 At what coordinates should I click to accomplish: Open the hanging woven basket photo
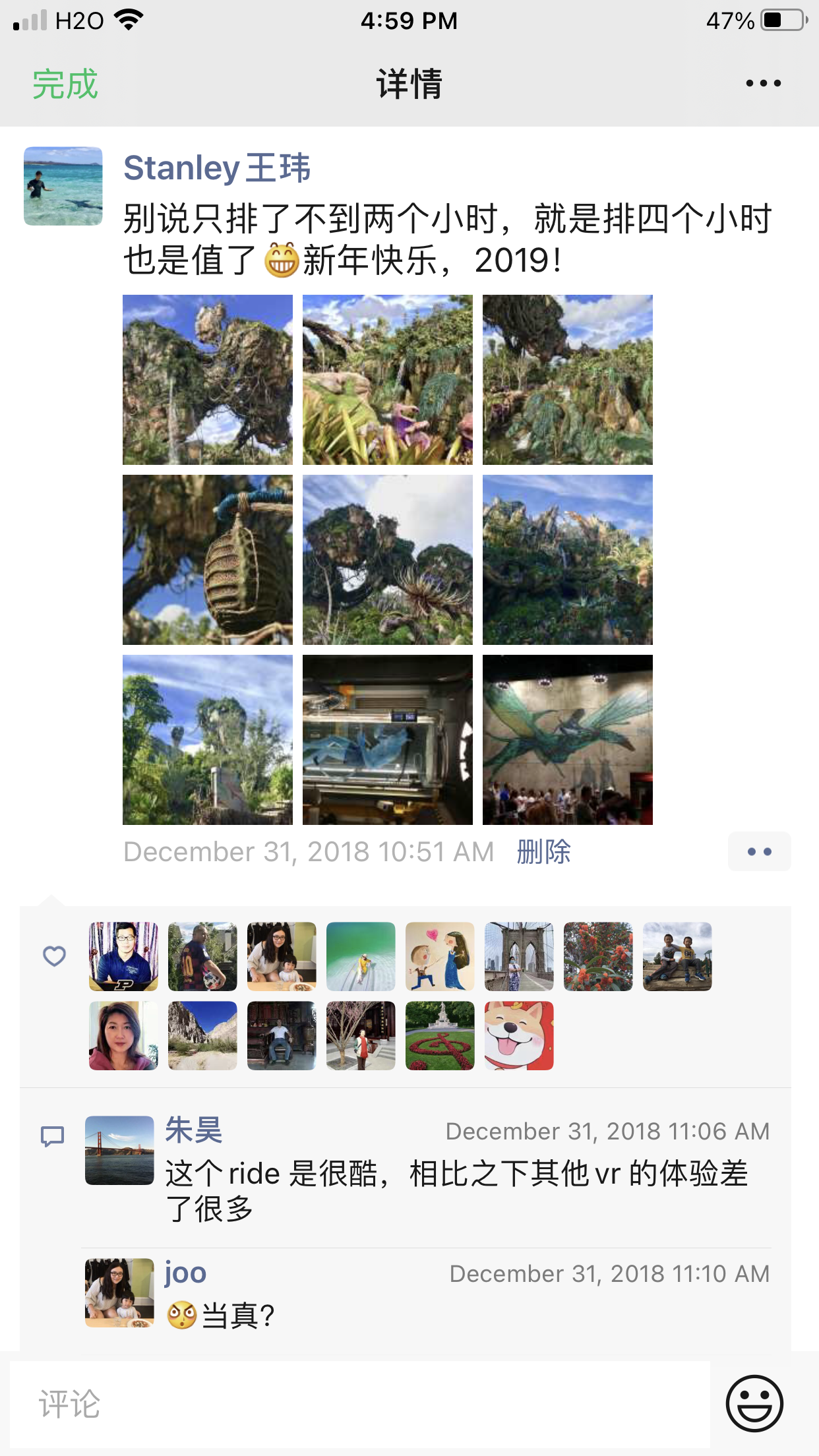click(208, 560)
